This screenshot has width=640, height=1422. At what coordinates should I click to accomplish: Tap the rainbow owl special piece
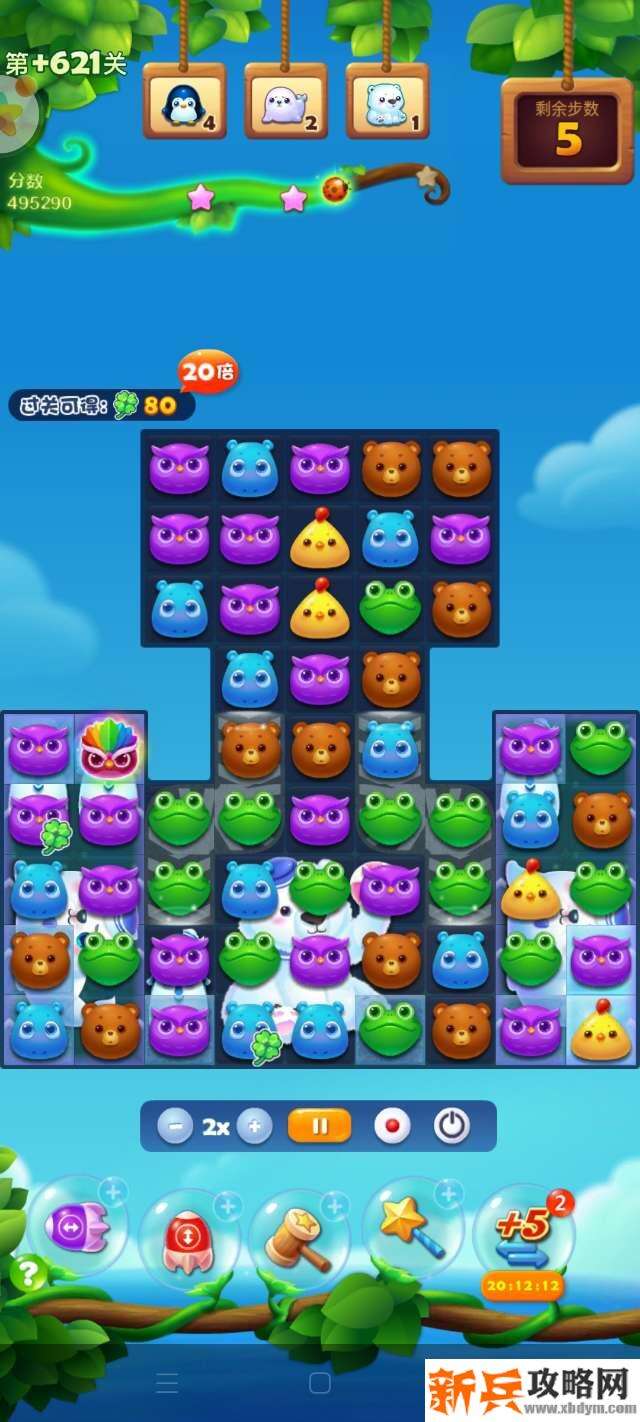(109, 748)
